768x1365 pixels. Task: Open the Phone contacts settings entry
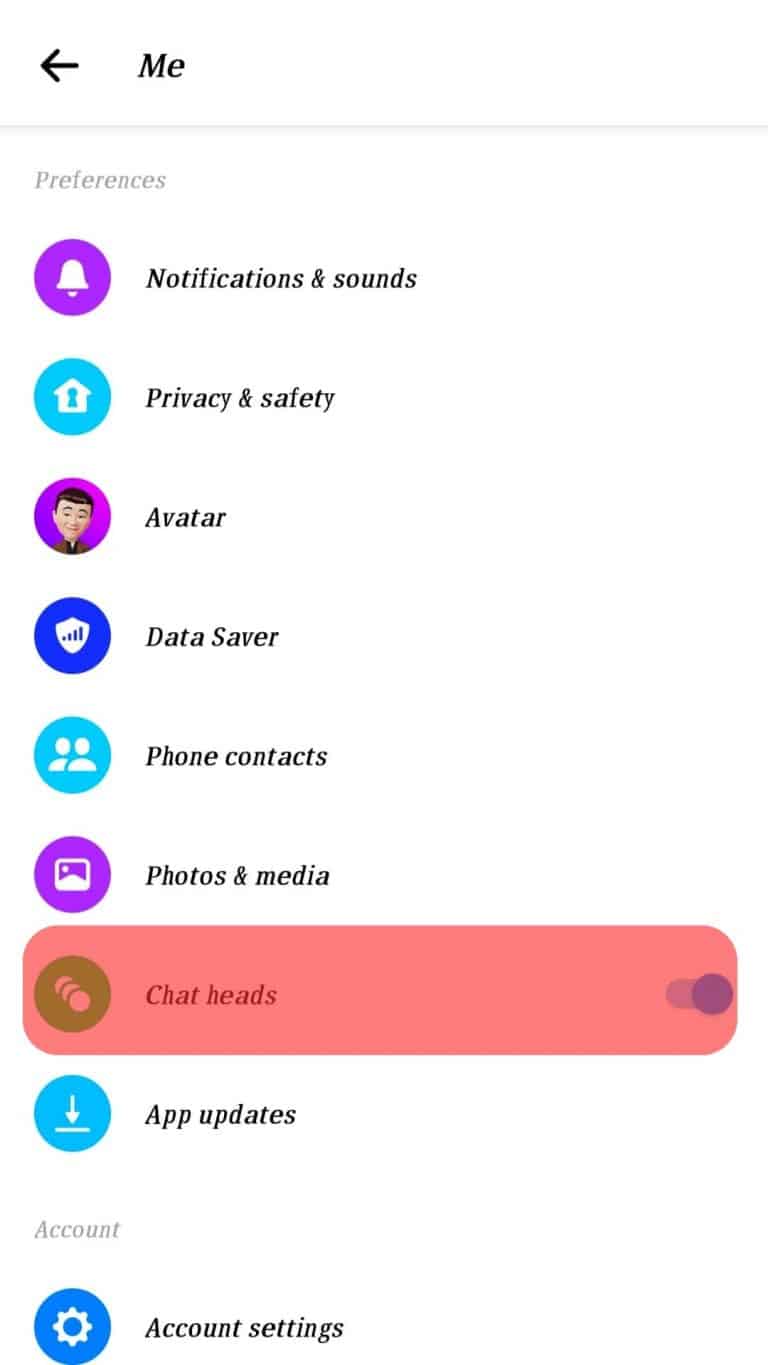[237, 755]
